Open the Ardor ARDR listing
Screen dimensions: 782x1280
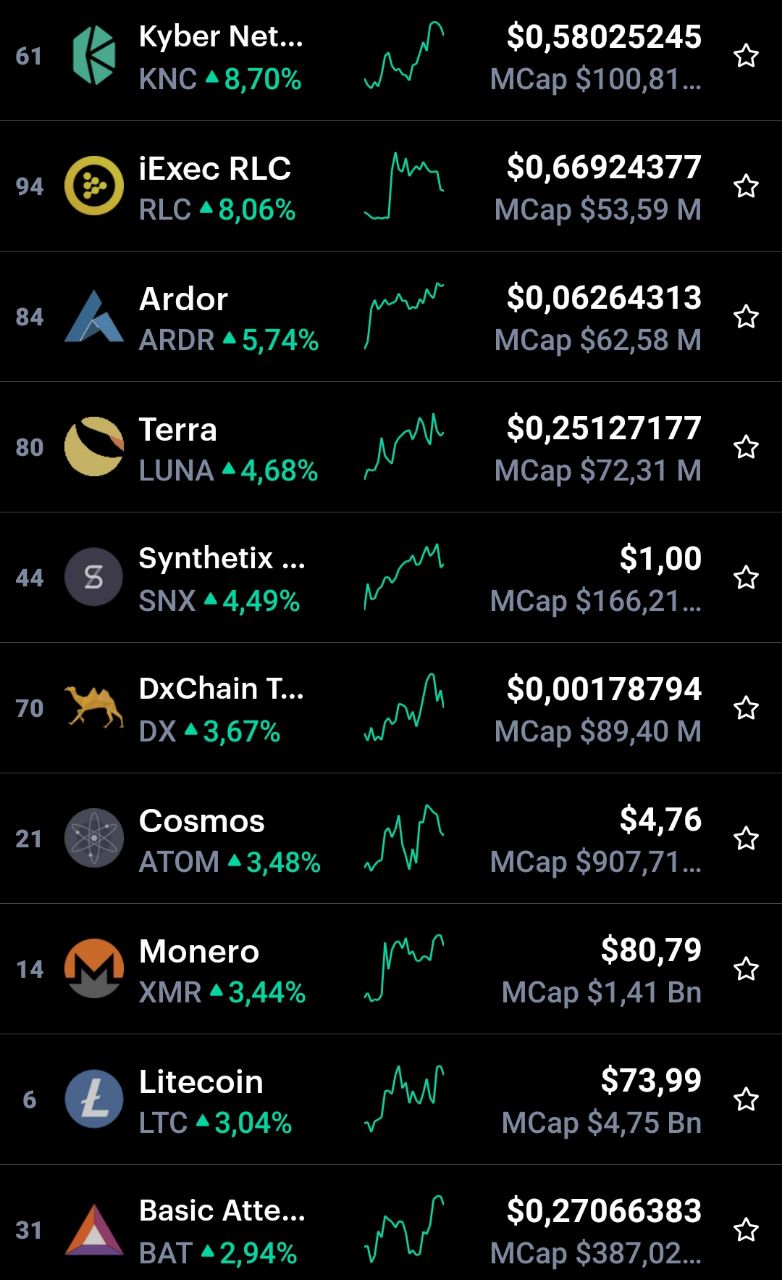click(x=391, y=317)
